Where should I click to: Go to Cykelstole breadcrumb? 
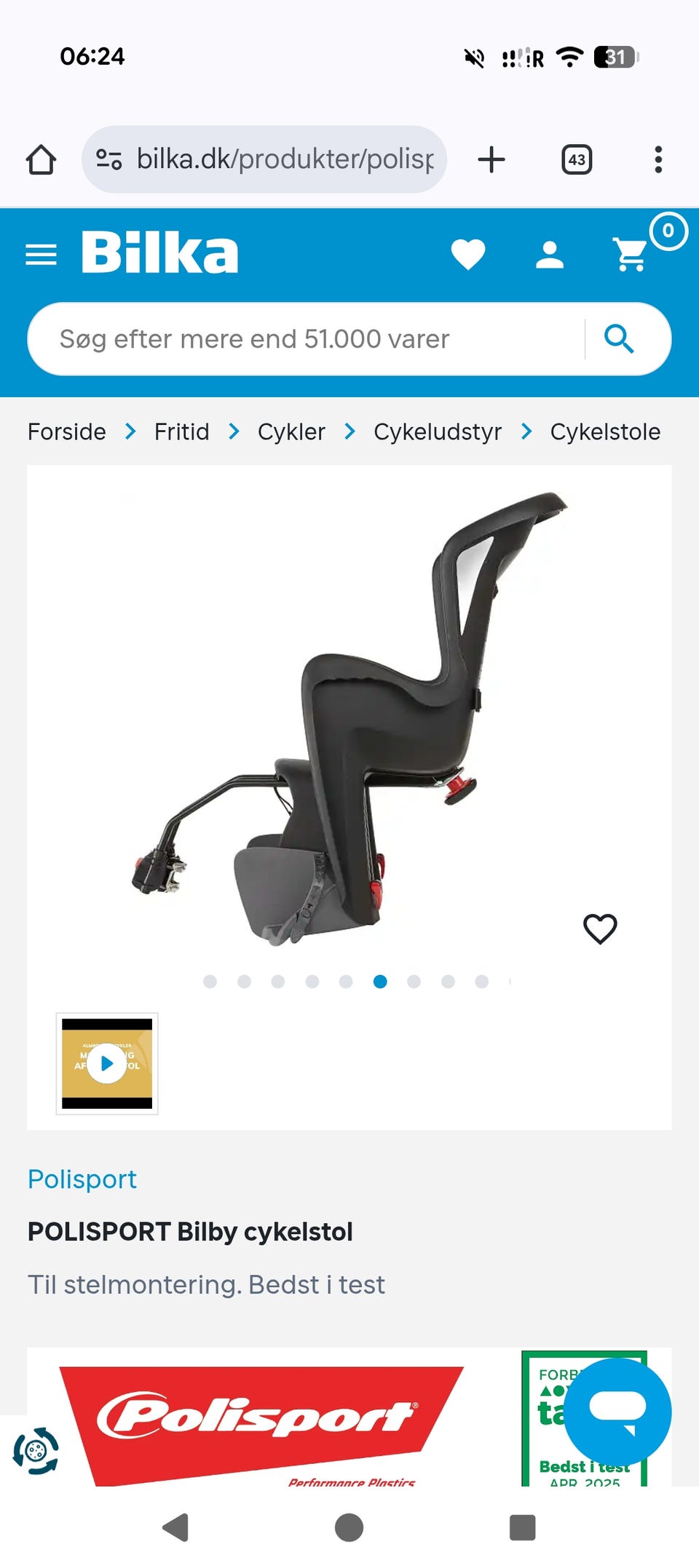605,432
